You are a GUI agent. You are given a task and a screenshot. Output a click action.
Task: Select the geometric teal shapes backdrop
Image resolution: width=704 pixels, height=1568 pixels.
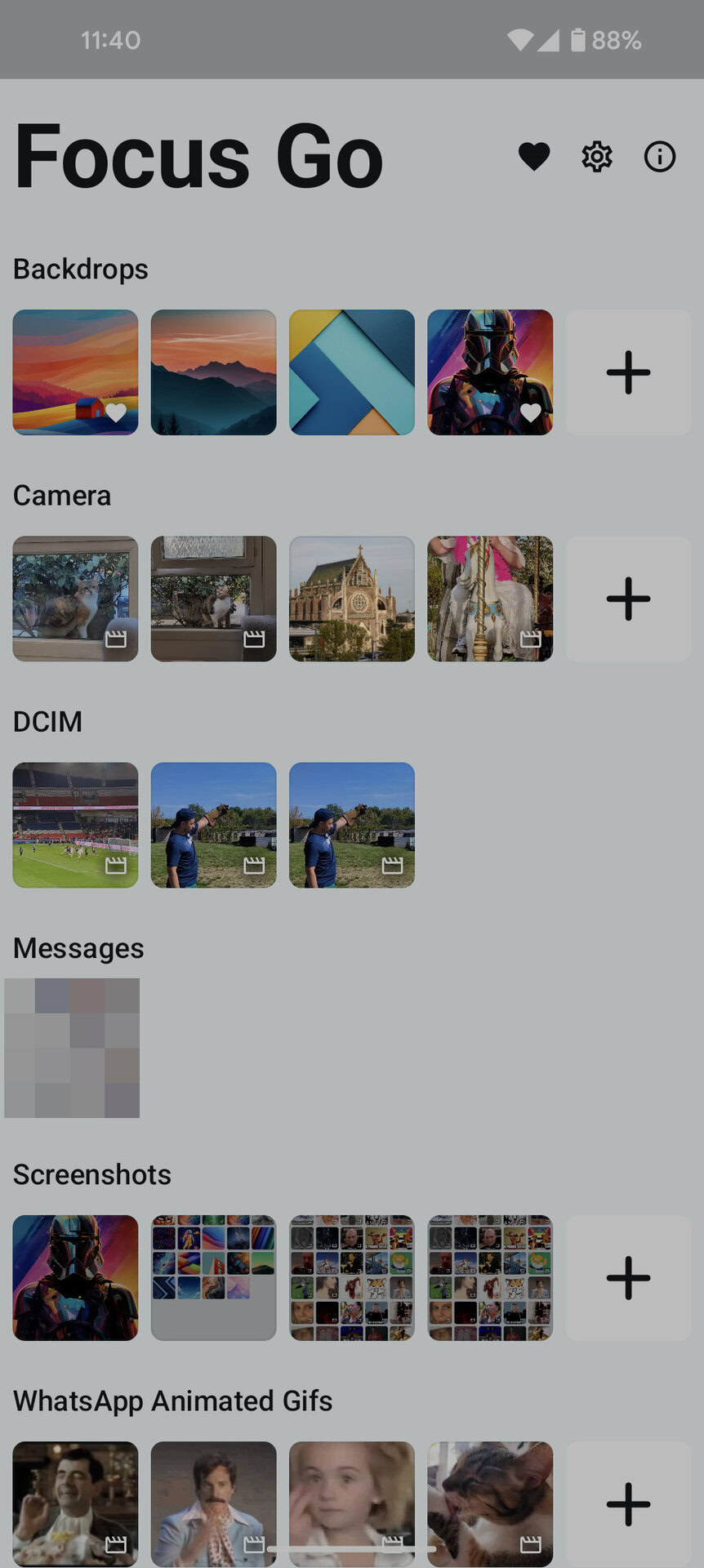point(352,372)
